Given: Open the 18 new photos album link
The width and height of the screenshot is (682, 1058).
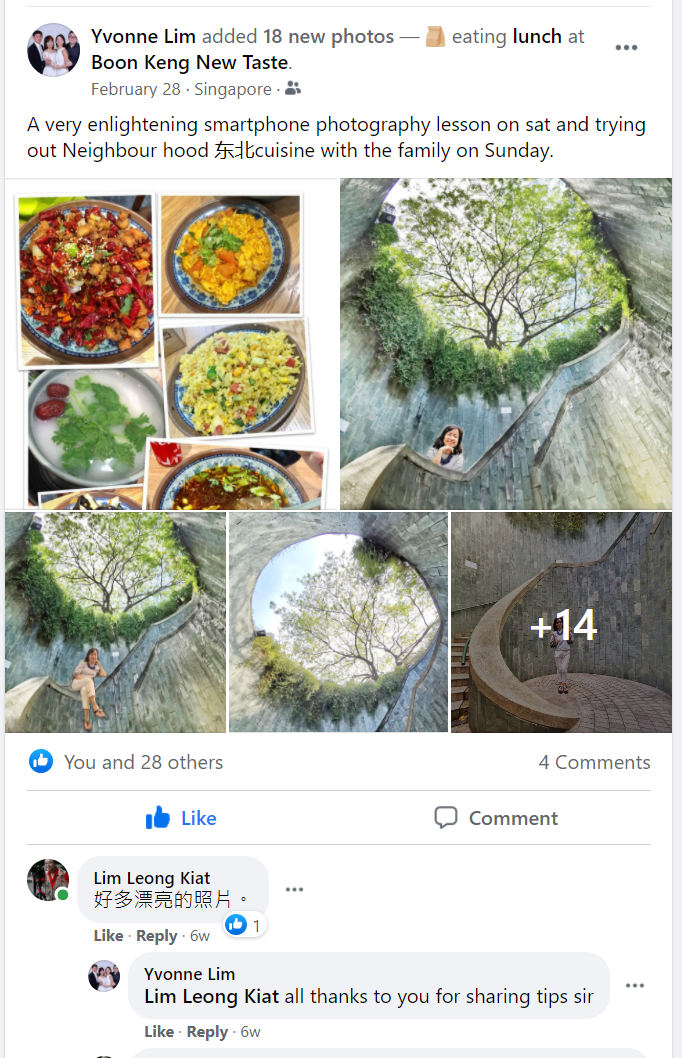Looking at the screenshot, I should pyautogui.click(x=328, y=37).
